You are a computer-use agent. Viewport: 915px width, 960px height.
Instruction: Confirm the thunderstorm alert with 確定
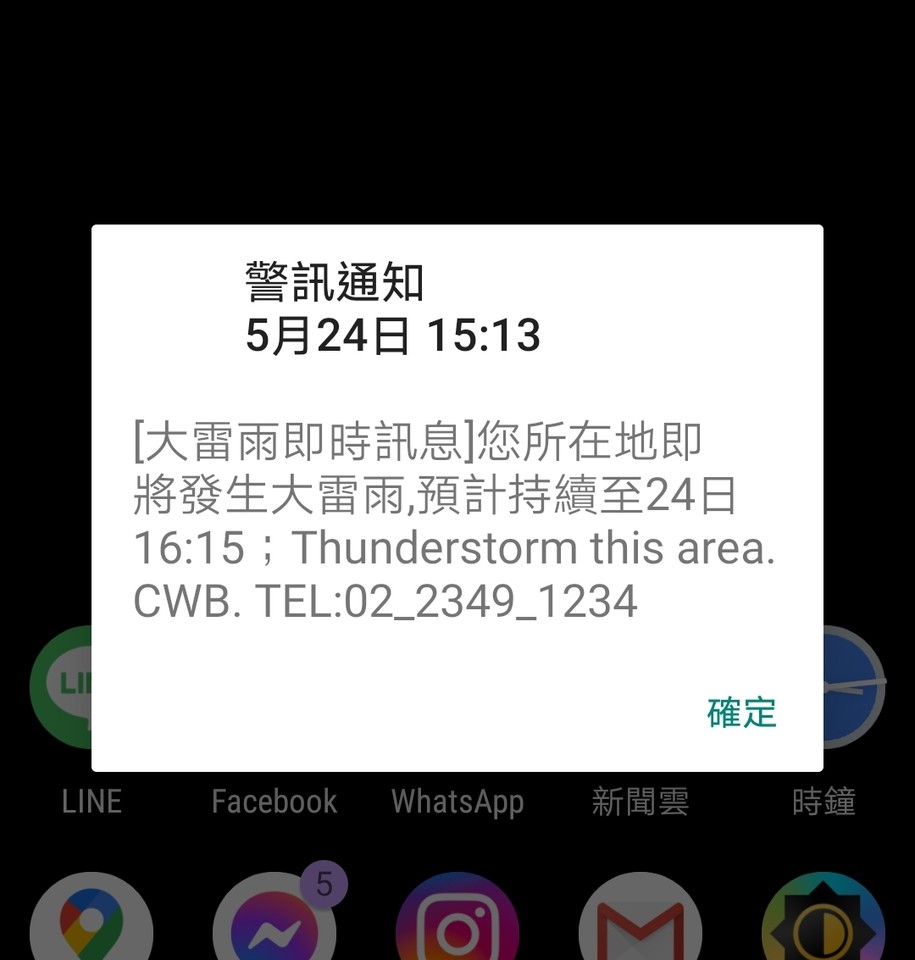click(x=741, y=712)
